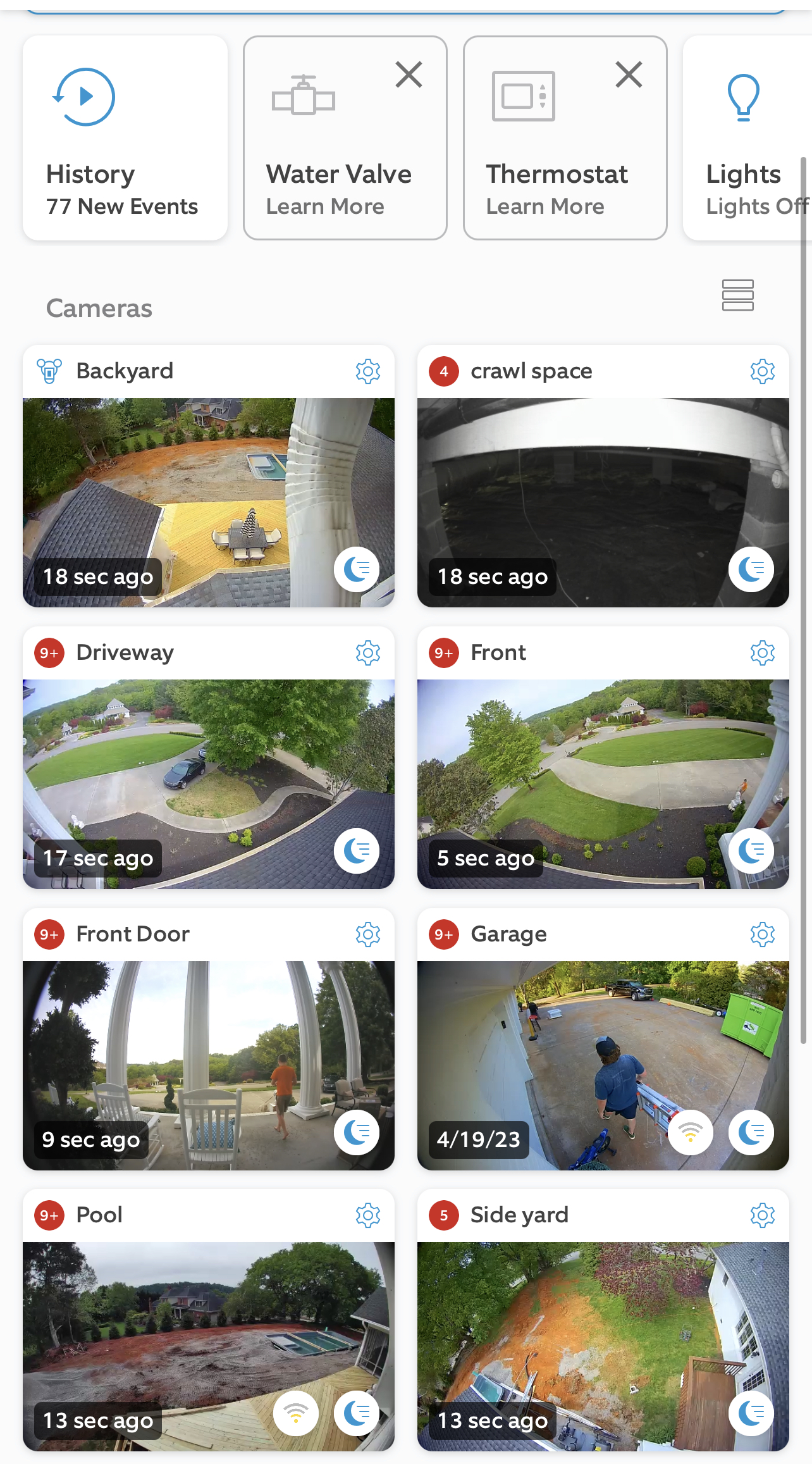This screenshot has height=1464, width=812.
Task: Check the Garage camera Wi-Fi status icon
Action: 691,1132
